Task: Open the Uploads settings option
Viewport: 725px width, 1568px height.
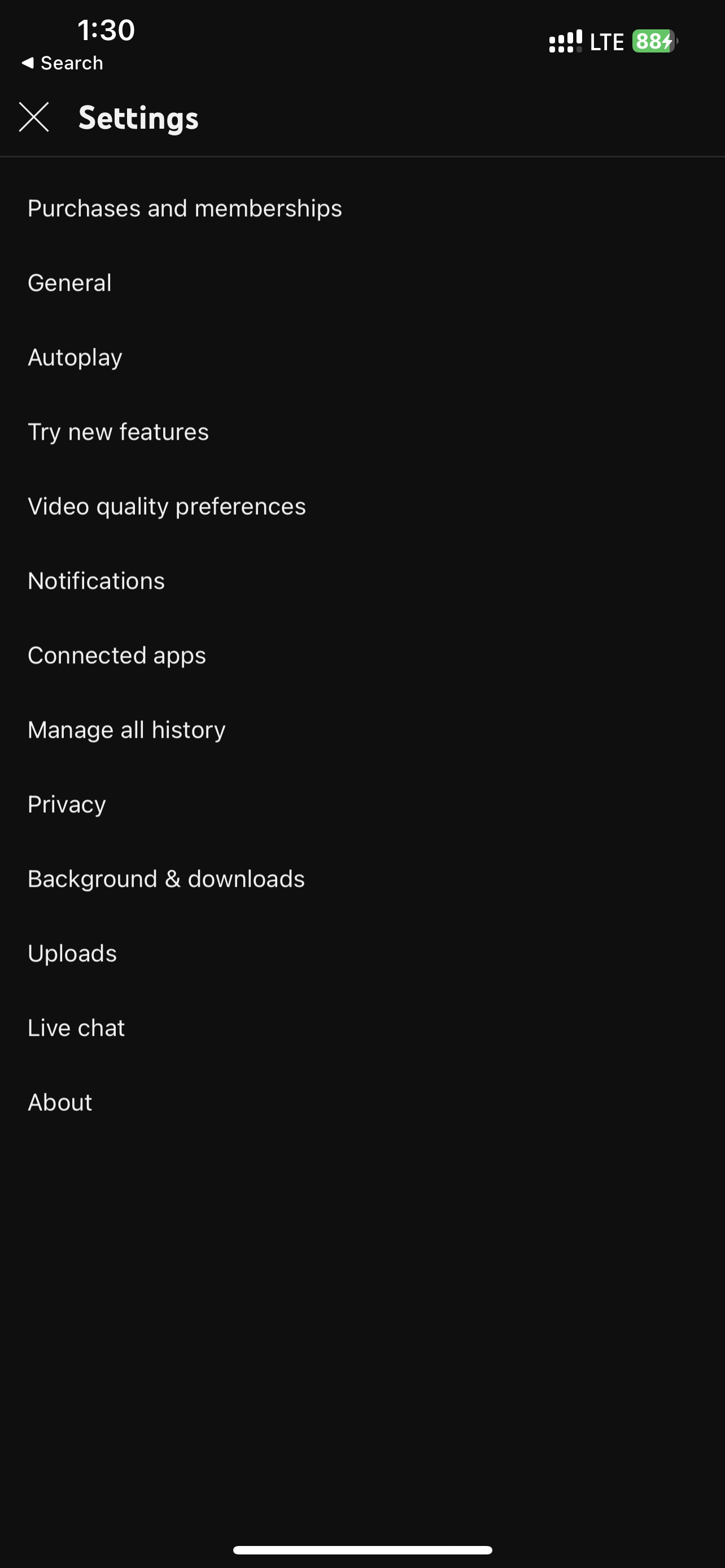Action: [x=72, y=953]
